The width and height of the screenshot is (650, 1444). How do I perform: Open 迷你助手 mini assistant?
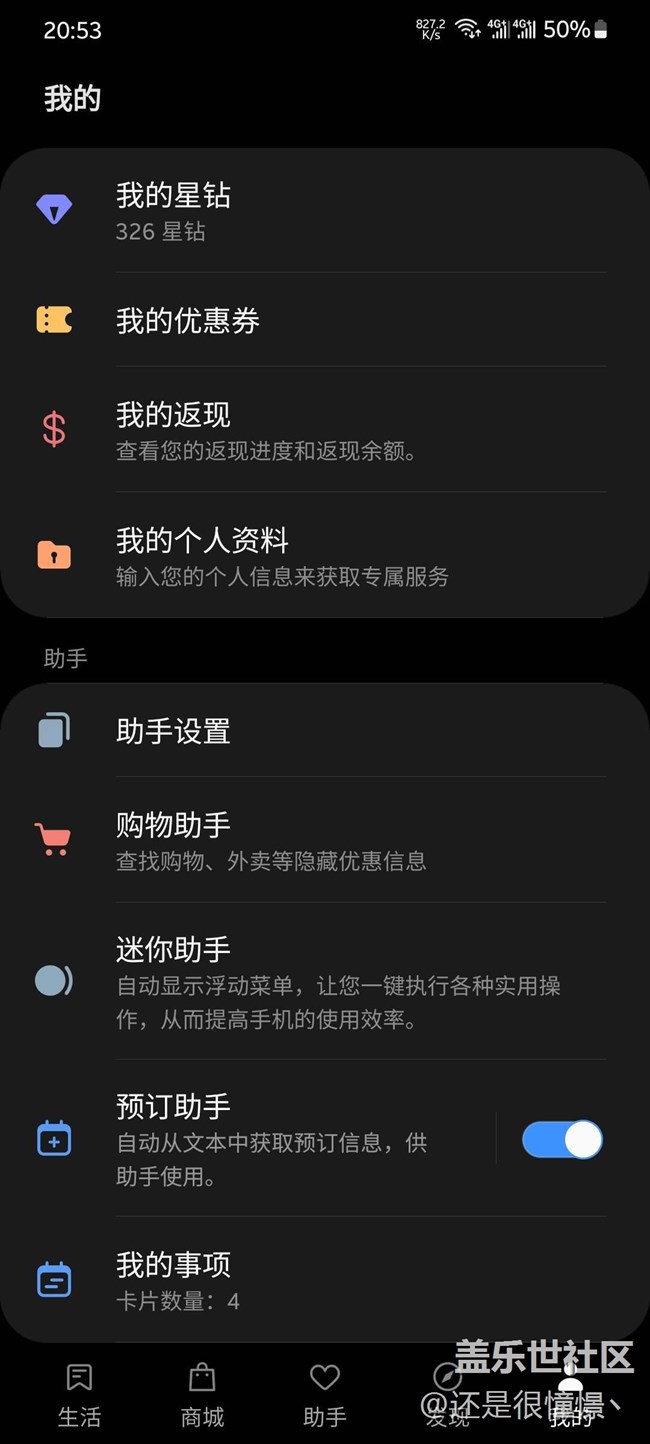[x=325, y=981]
